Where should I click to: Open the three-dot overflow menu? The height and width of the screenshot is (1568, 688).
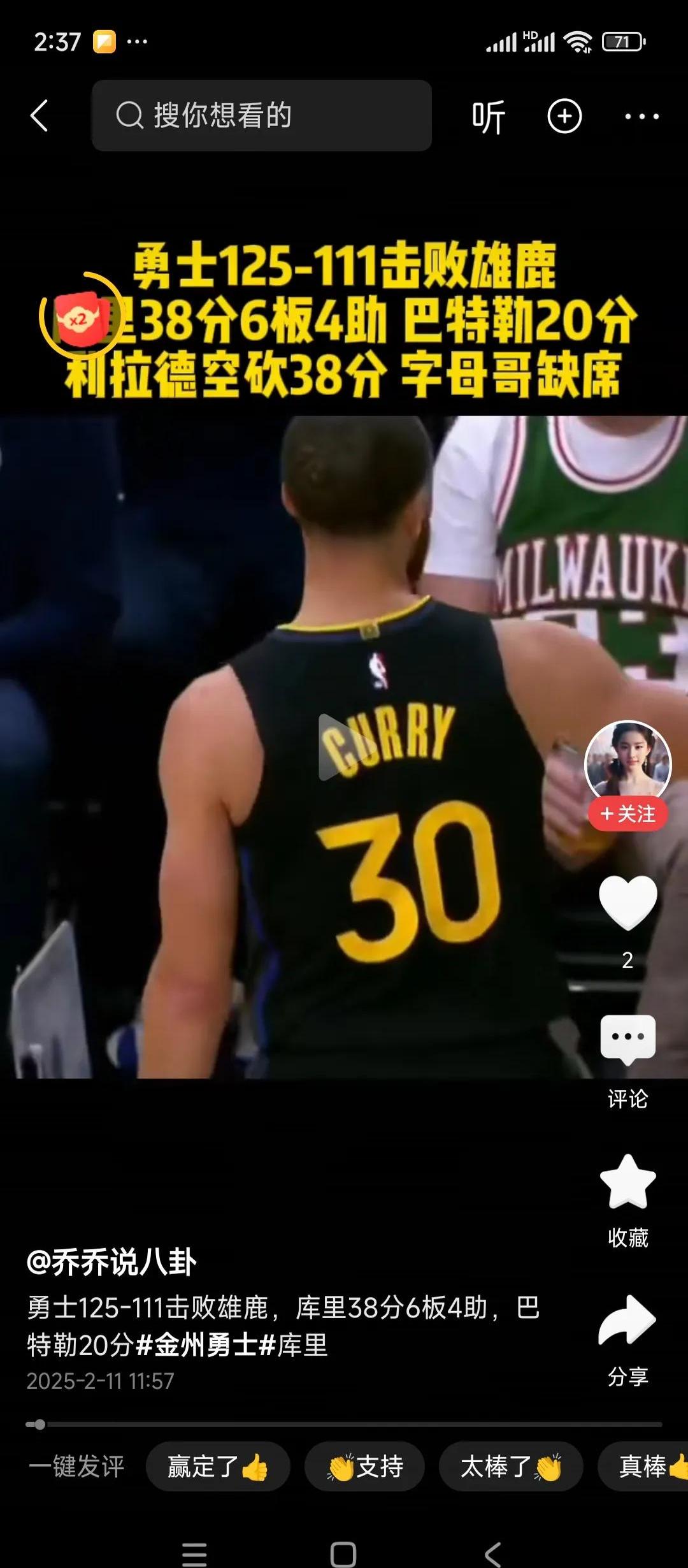tap(641, 117)
